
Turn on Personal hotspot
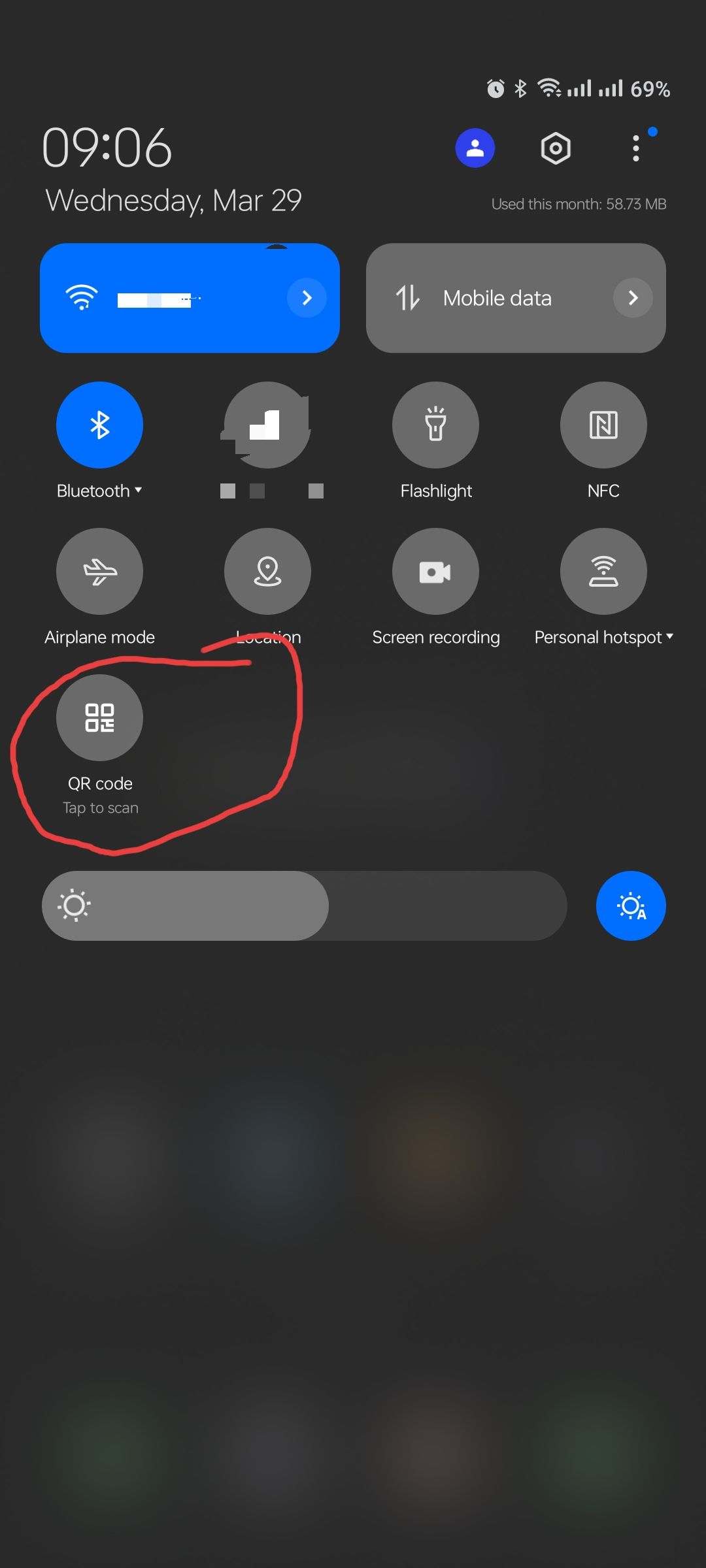click(x=603, y=571)
